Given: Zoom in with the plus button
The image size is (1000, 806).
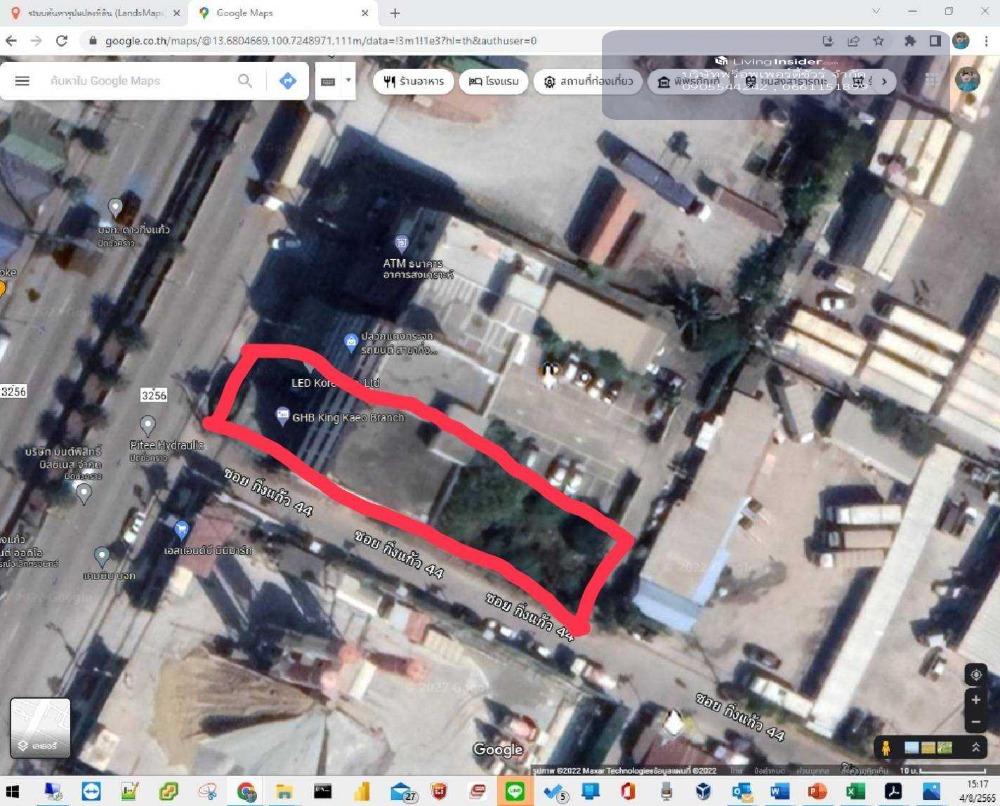Looking at the screenshot, I should click(x=976, y=700).
